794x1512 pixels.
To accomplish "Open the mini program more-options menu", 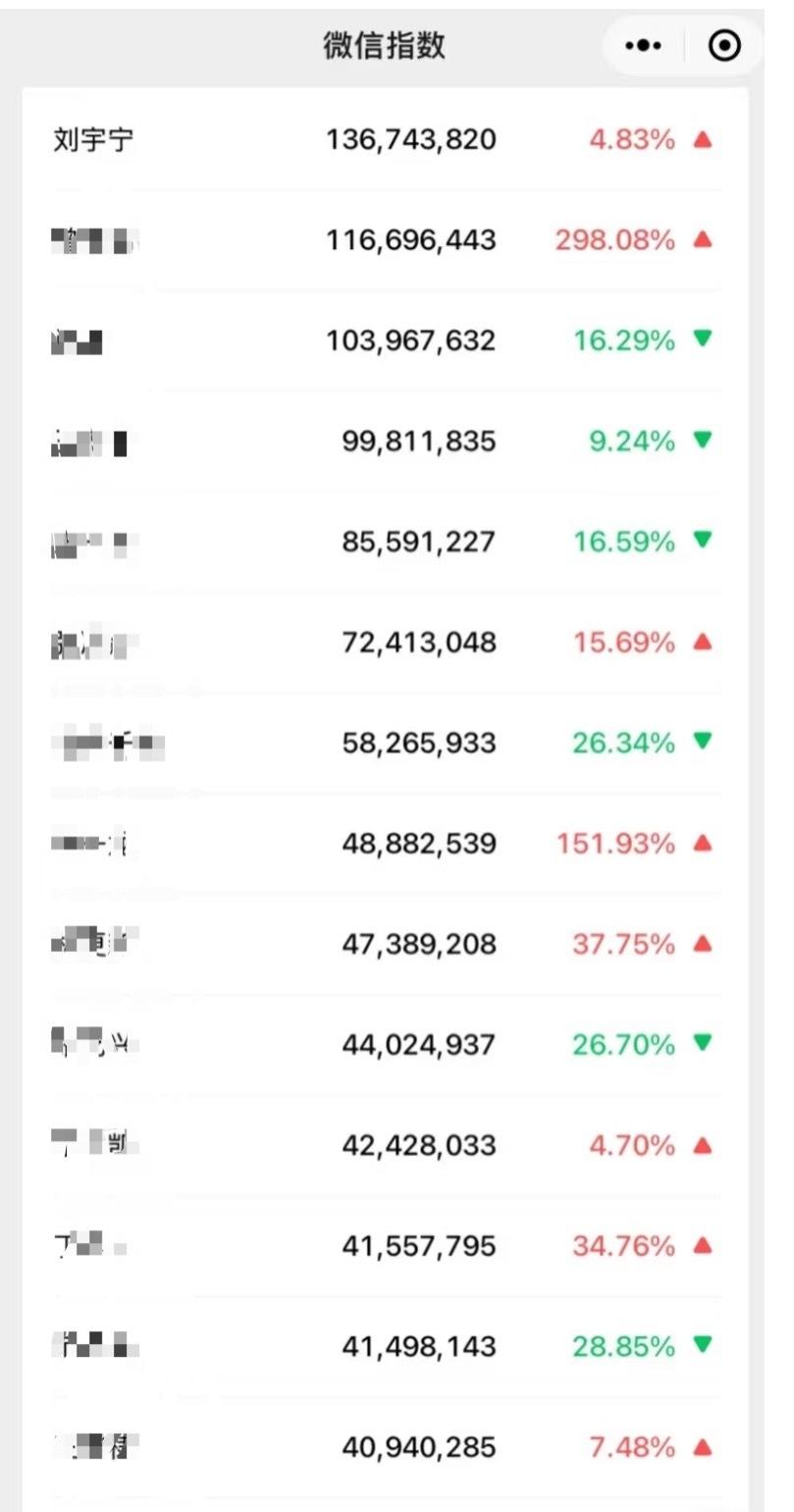I will [643, 45].
